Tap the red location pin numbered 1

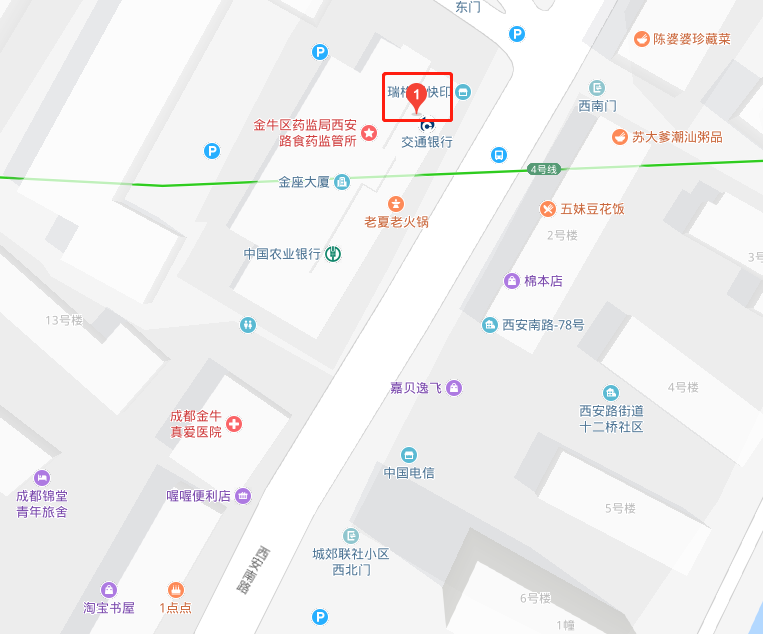tap(417, 97)
